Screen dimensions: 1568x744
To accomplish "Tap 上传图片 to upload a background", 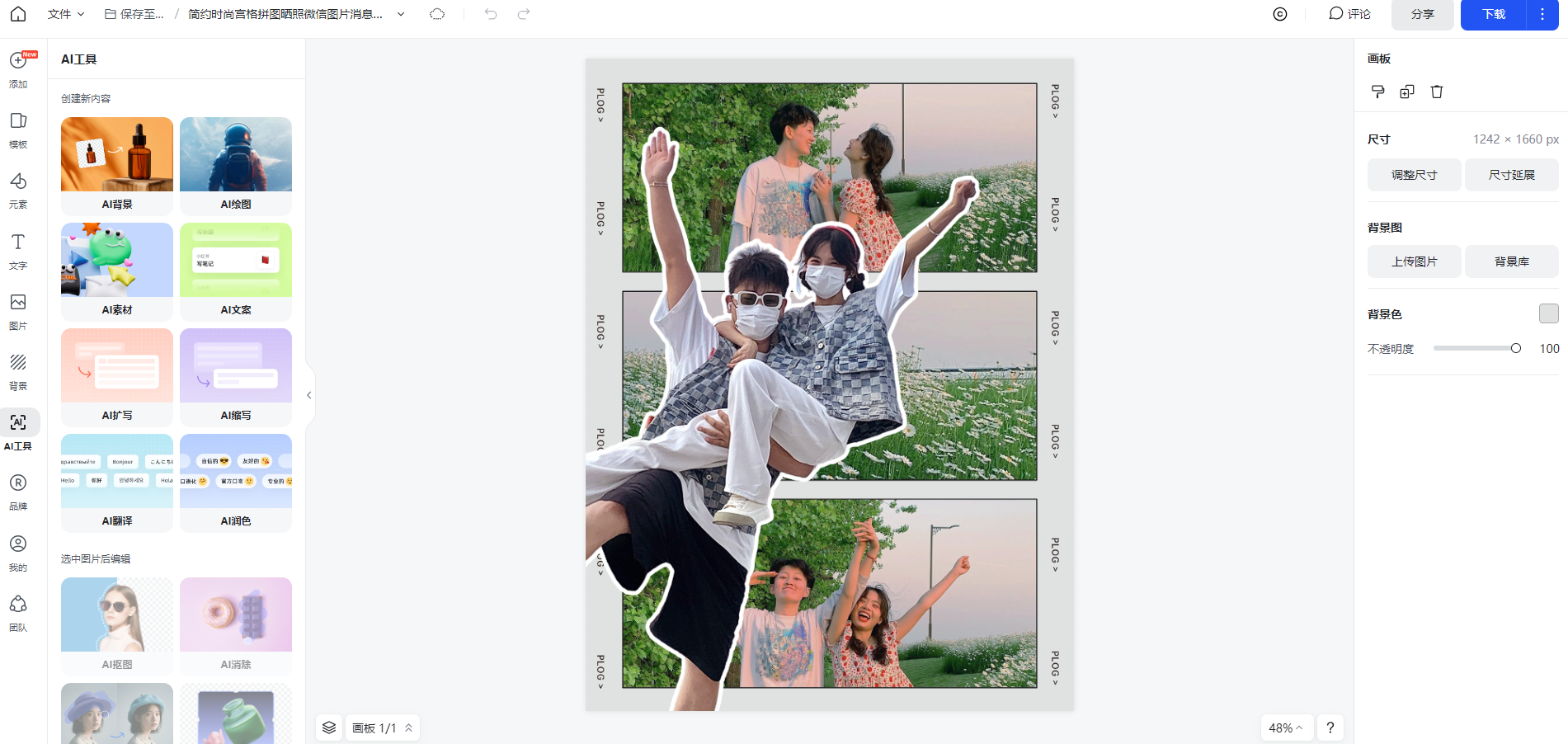I will (x=1414, y=261).
